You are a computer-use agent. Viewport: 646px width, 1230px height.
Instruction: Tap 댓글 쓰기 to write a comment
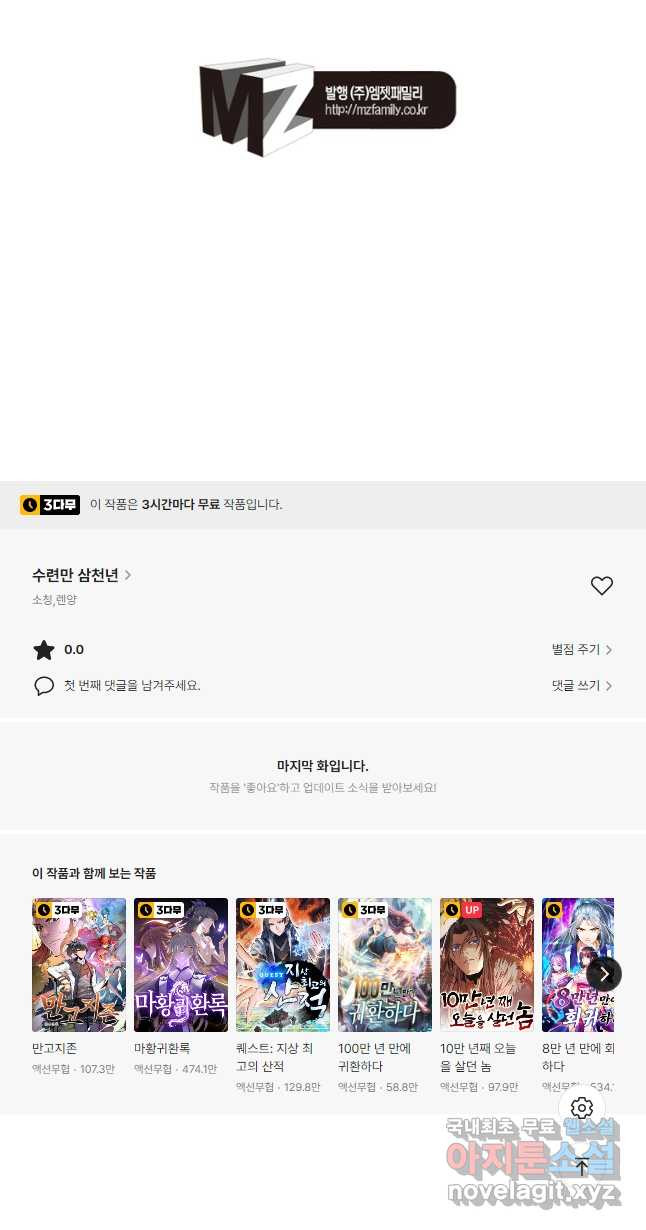pyautogui.click(x=581, y=686)
